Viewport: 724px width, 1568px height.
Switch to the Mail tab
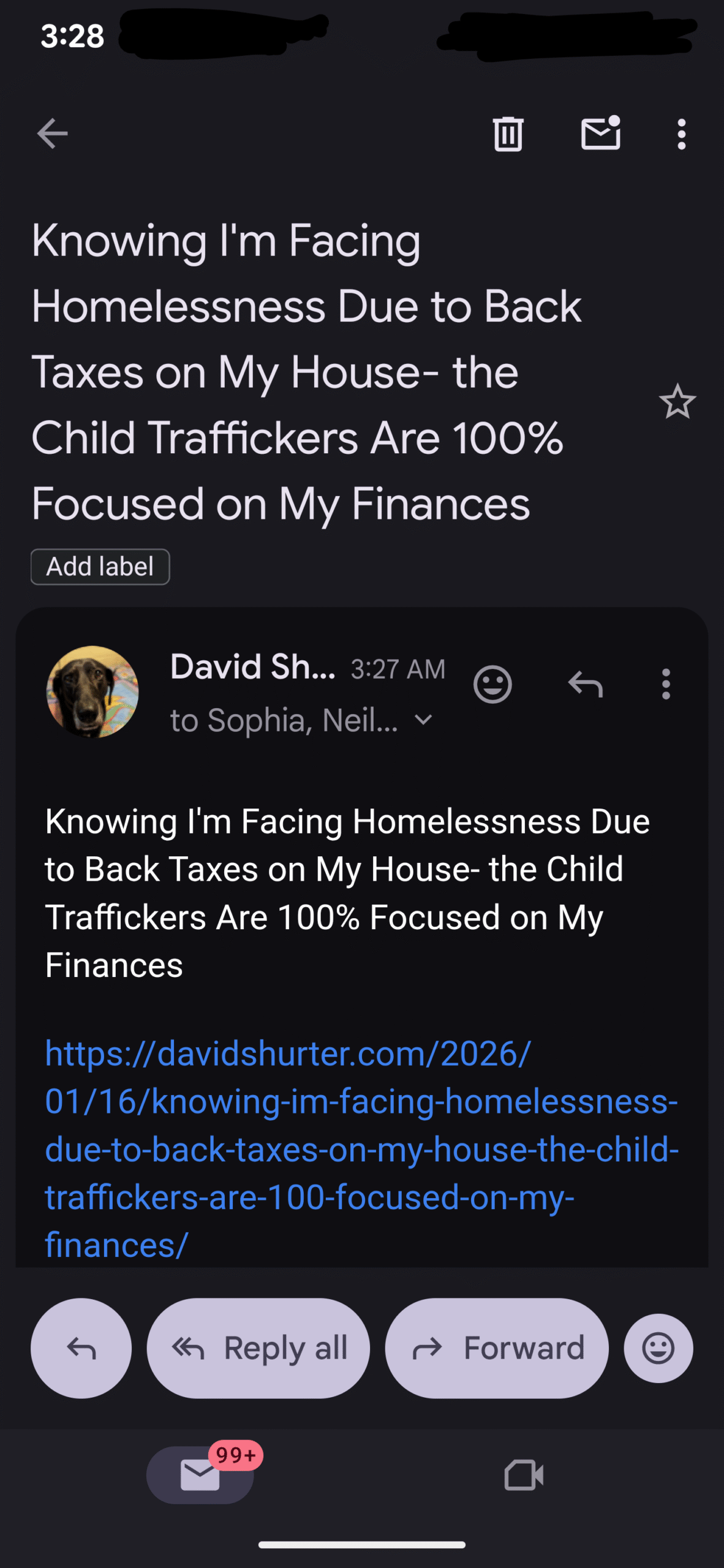click(x=200, y=1474)
